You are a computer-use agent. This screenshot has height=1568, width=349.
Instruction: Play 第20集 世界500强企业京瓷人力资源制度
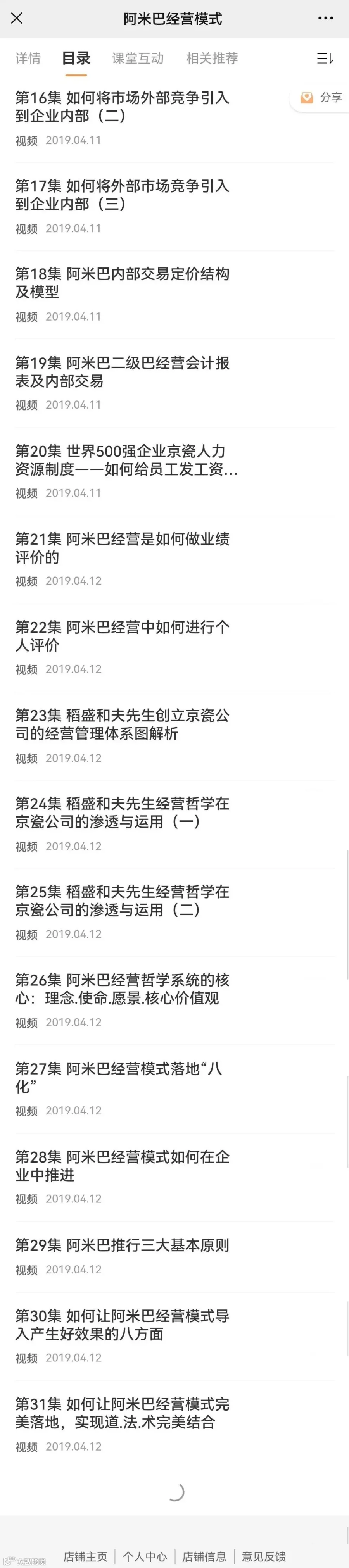pyautogui.click(x=175, y=471)
